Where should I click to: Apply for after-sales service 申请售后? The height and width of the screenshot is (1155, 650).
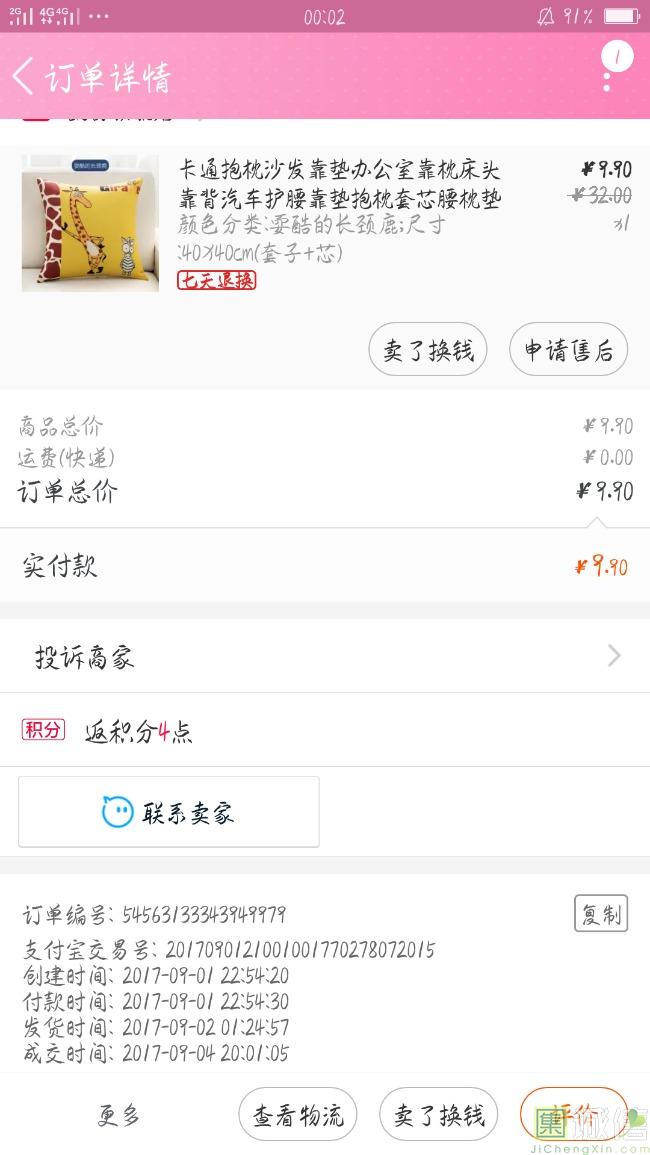pos(568,350)
